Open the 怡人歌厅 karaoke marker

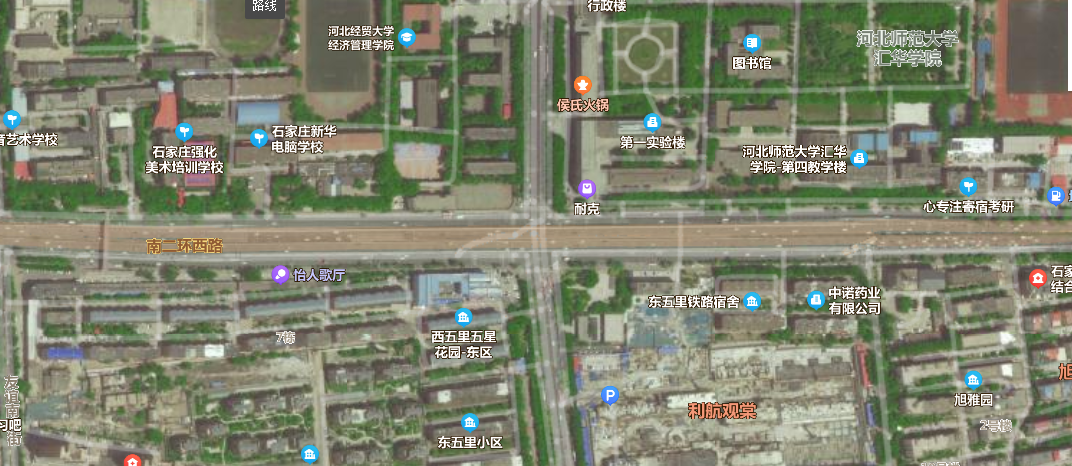[281, 274]
